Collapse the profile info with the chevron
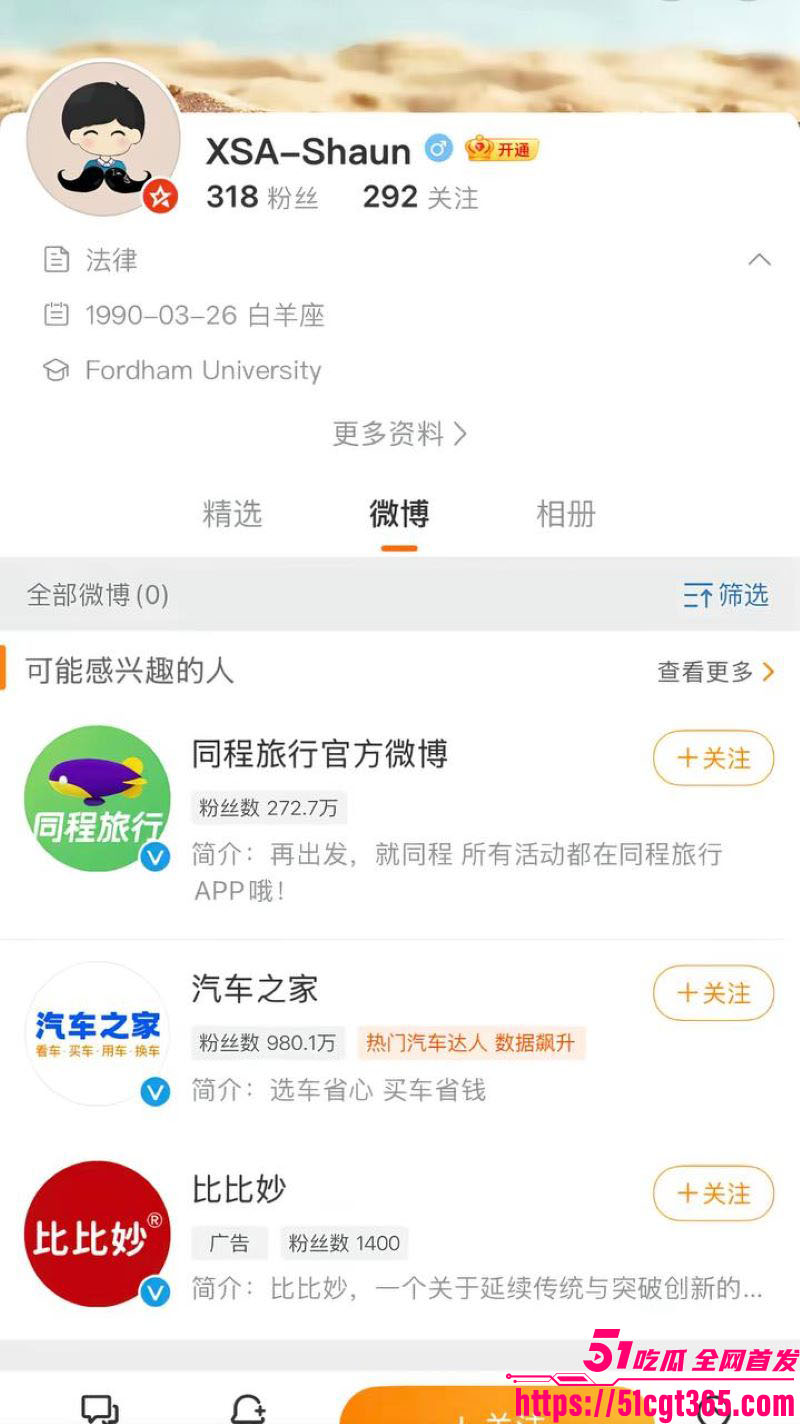The height and width of the screenshot is (1424, 800). coord(762,259)
